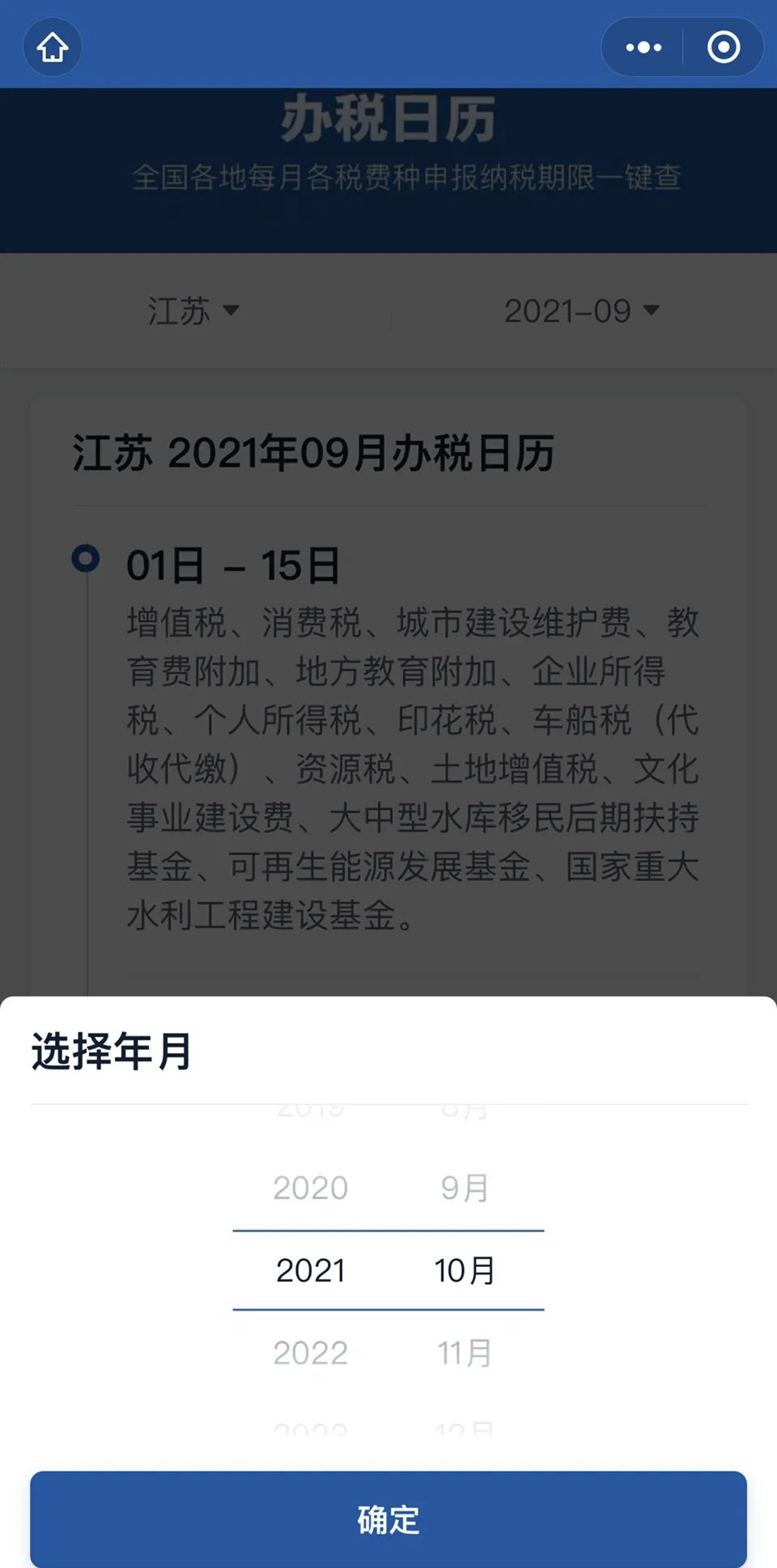The image size is (777, 1568).
Task: Pick 11月 in the month picker
Action: click(465, 1353)
